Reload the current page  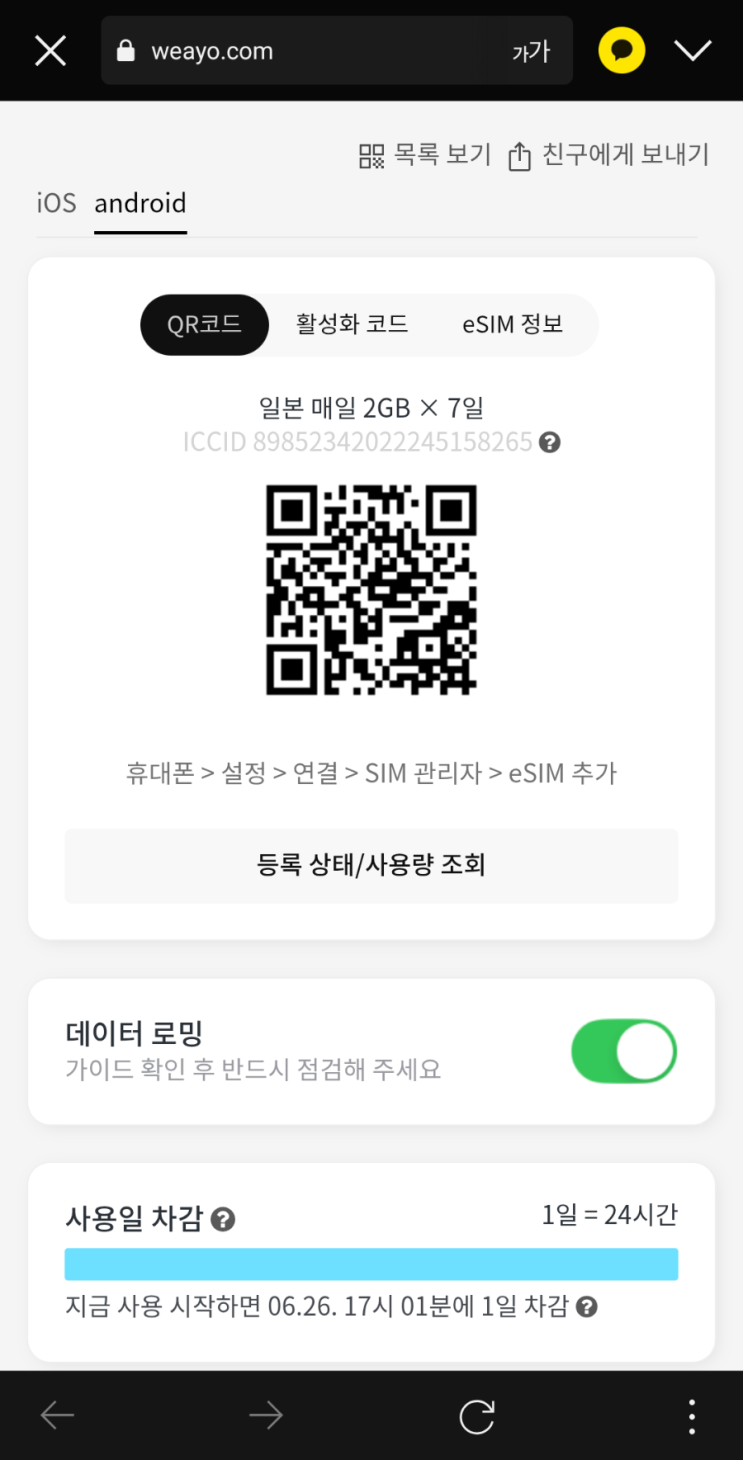click(x=477, y=1415)
